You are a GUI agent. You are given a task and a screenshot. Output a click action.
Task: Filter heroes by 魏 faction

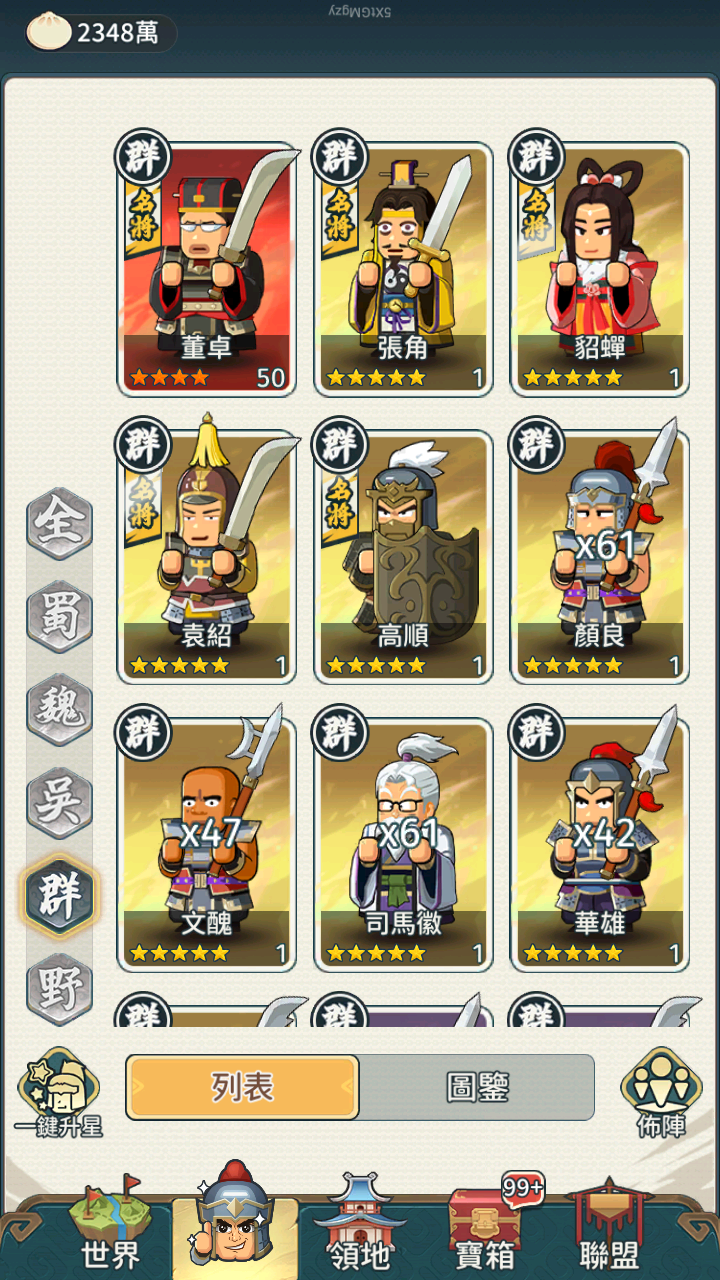(x=59, y=708)
